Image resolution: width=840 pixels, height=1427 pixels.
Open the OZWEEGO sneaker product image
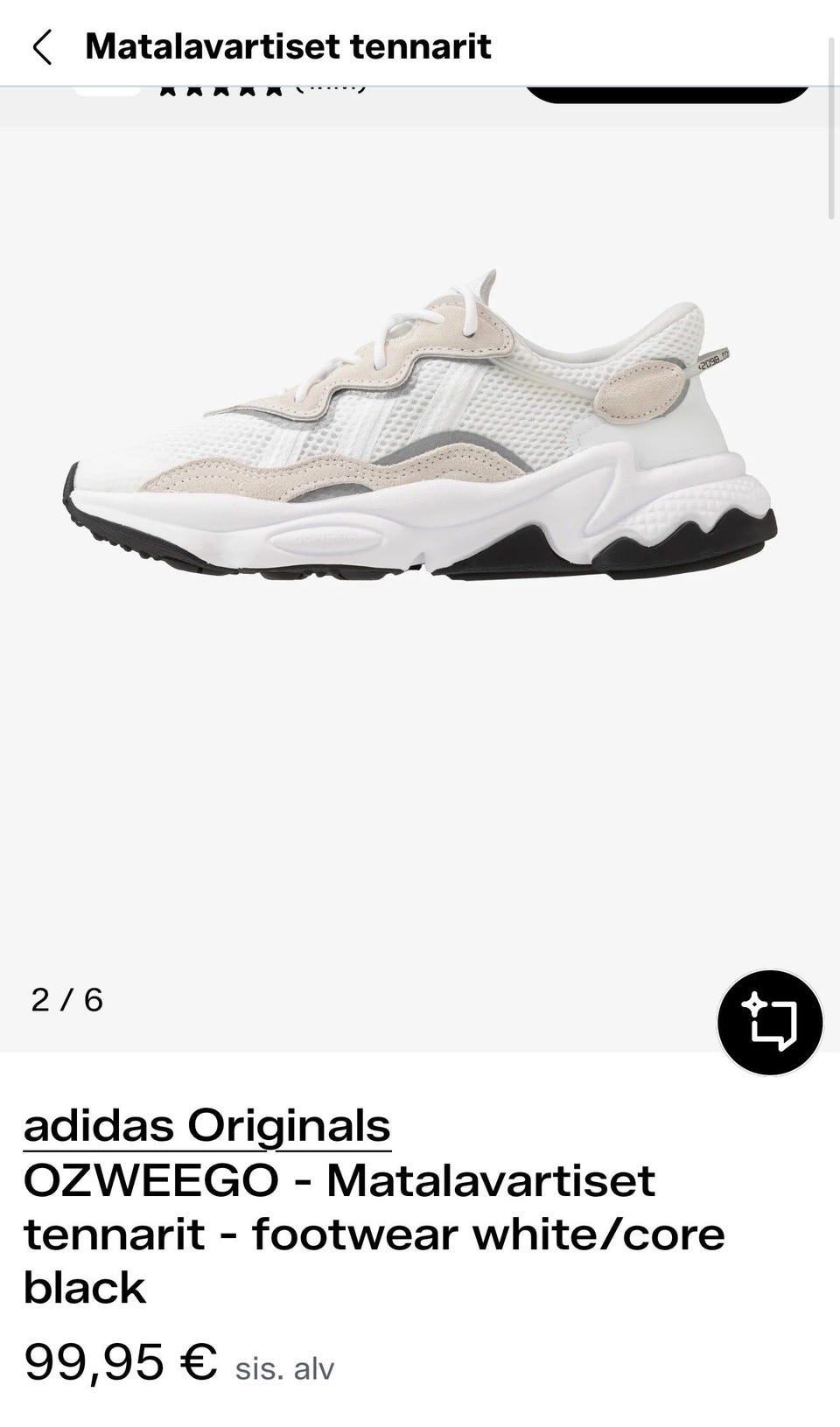click(420, 426)
